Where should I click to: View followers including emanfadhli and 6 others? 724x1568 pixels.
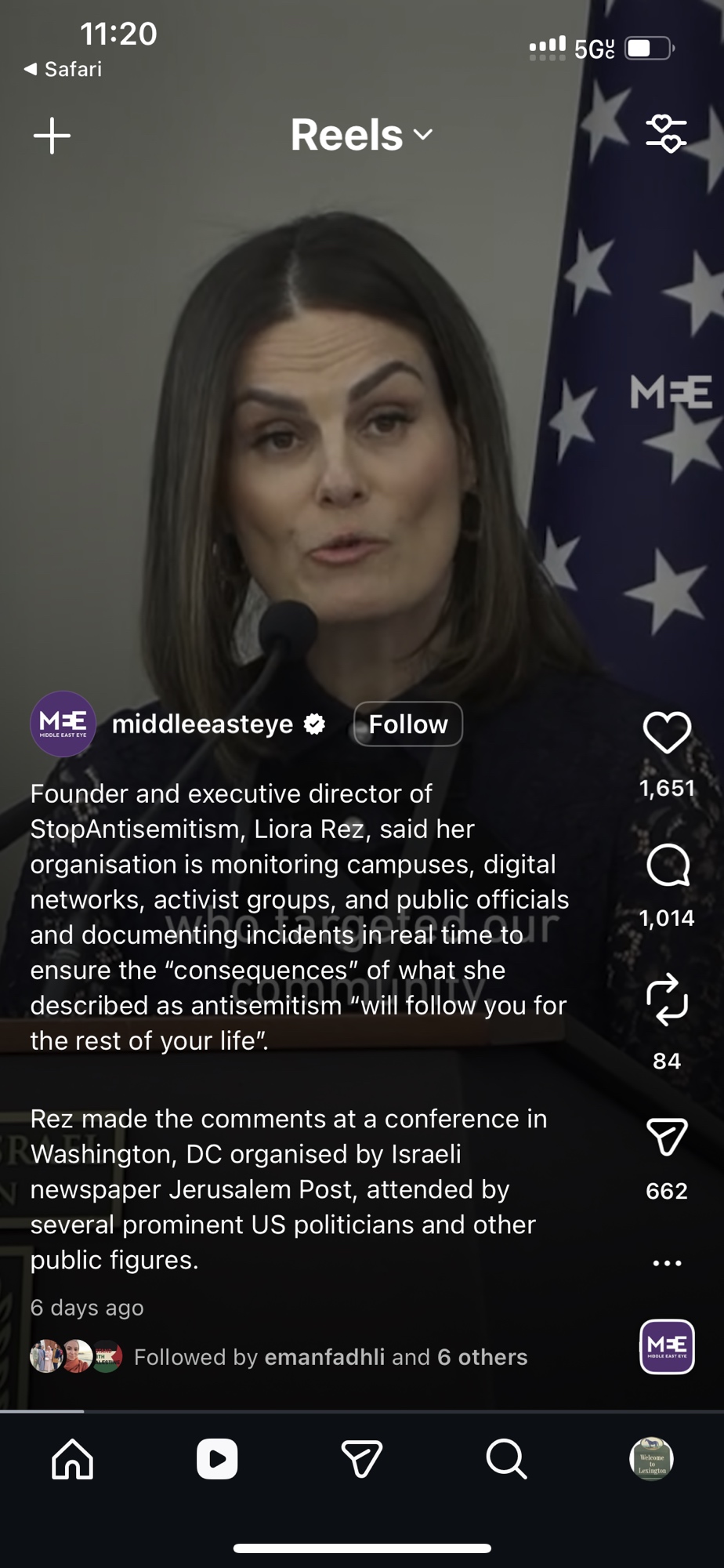click(329, 1357)
